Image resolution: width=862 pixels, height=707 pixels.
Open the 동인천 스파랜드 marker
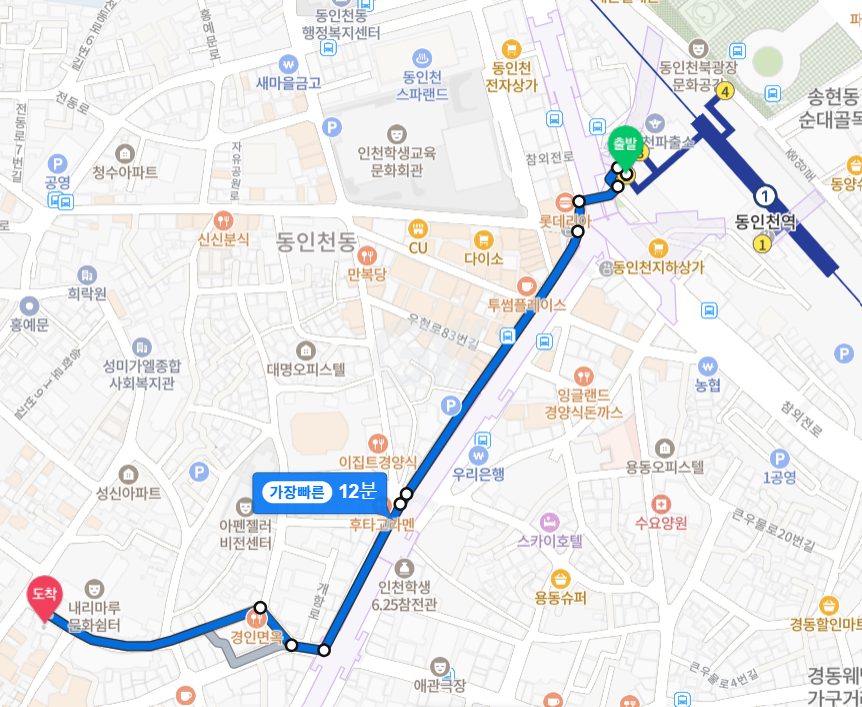pos(422,56)
